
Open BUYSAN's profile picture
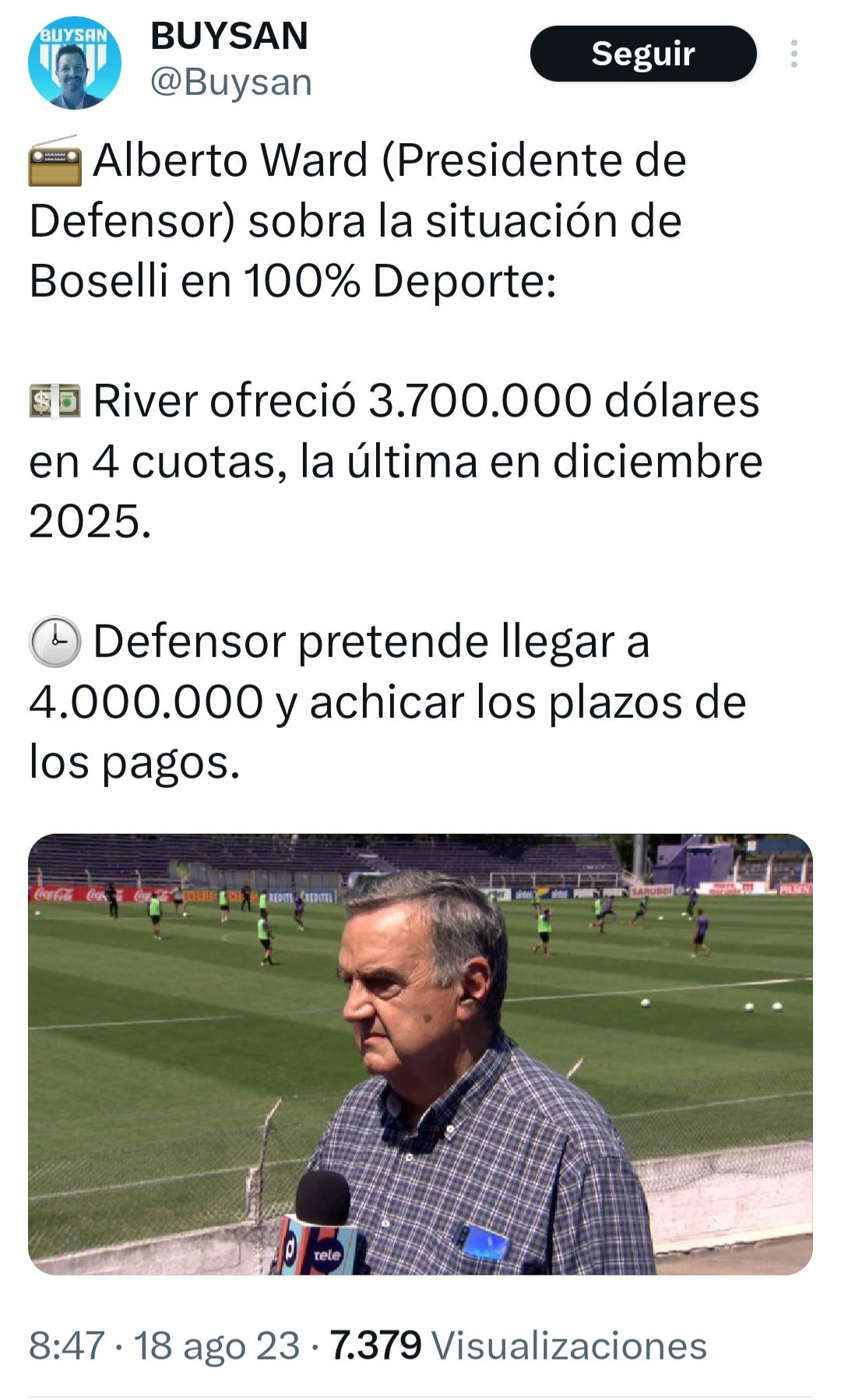tap(75, 63)
